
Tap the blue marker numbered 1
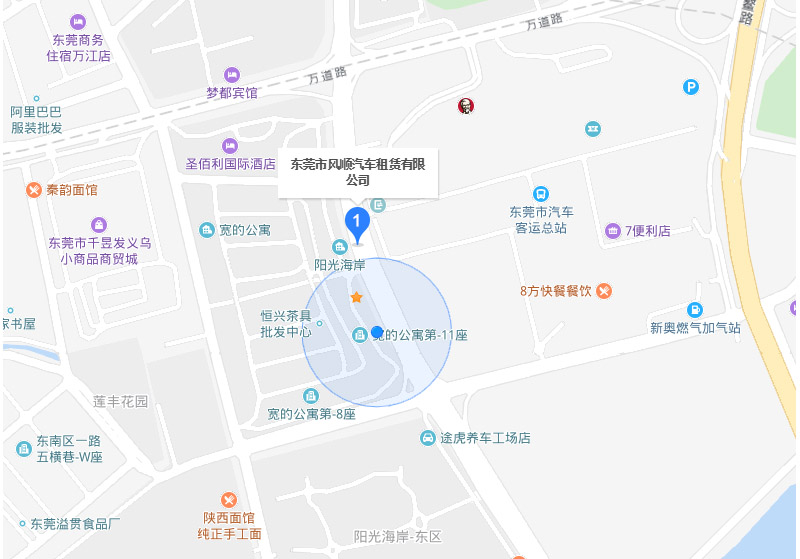[x=356, y=222]
